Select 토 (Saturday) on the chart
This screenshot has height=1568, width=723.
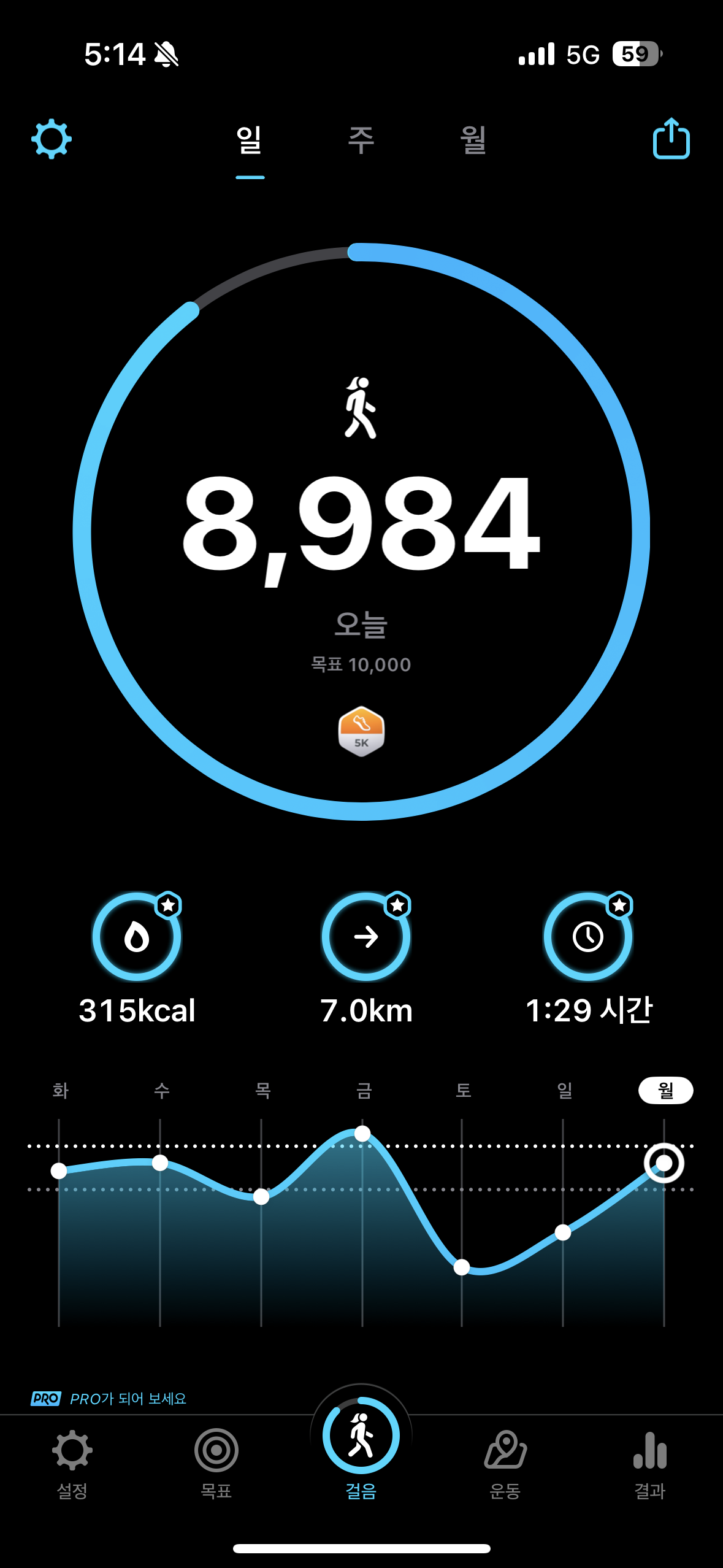coord(463,1091)
